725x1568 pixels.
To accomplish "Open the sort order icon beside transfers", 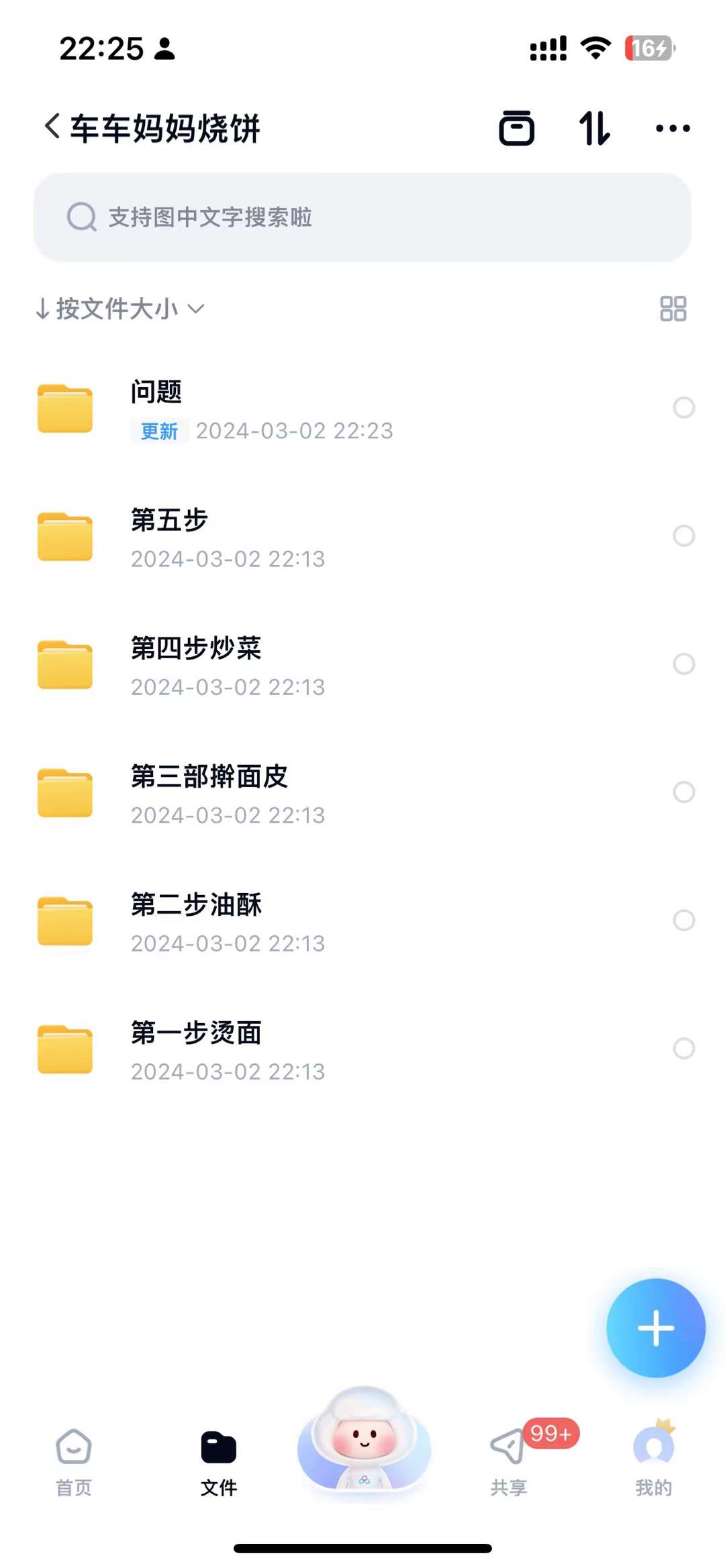I will click(x=595, y=127).
